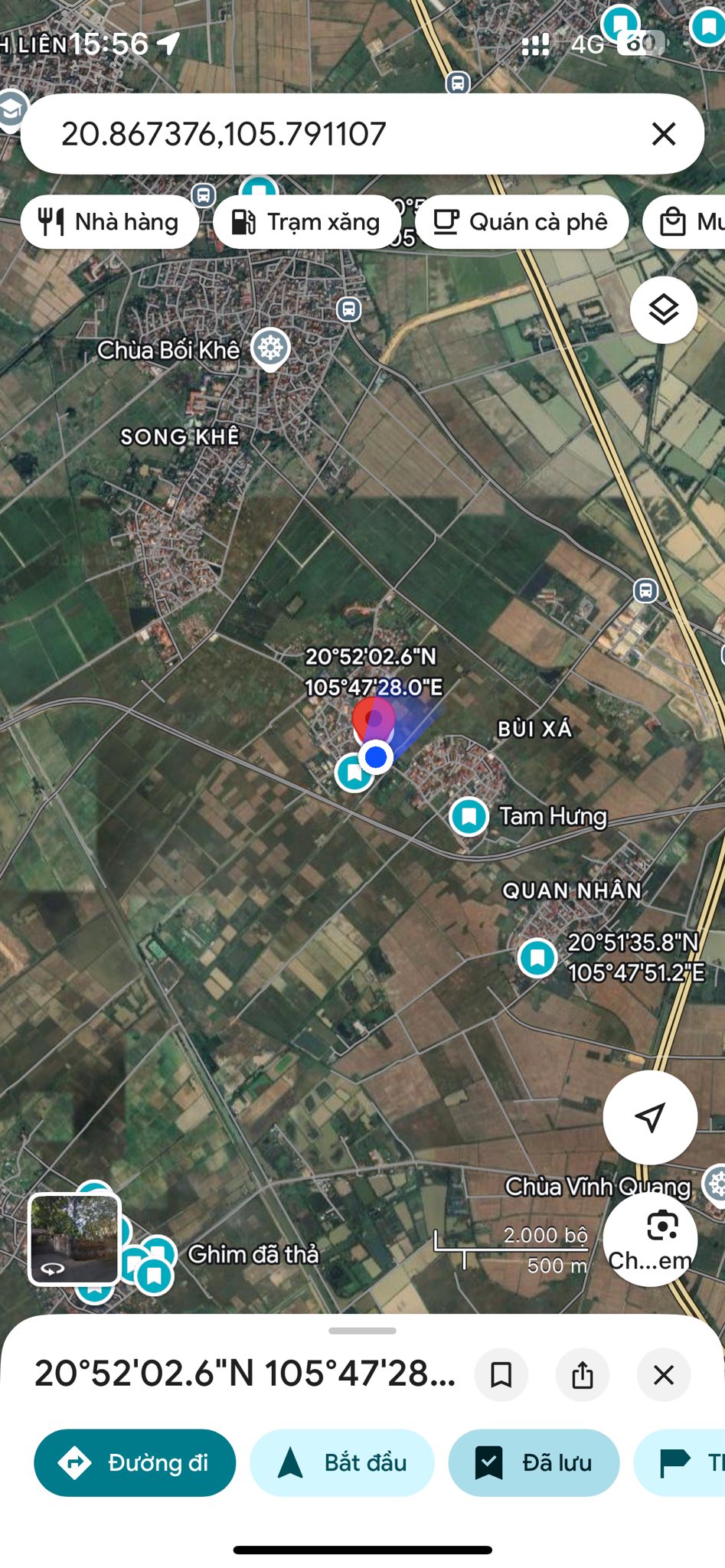
Task: Open the Tam Hưng saved place marker
Action: coord(469,816)
